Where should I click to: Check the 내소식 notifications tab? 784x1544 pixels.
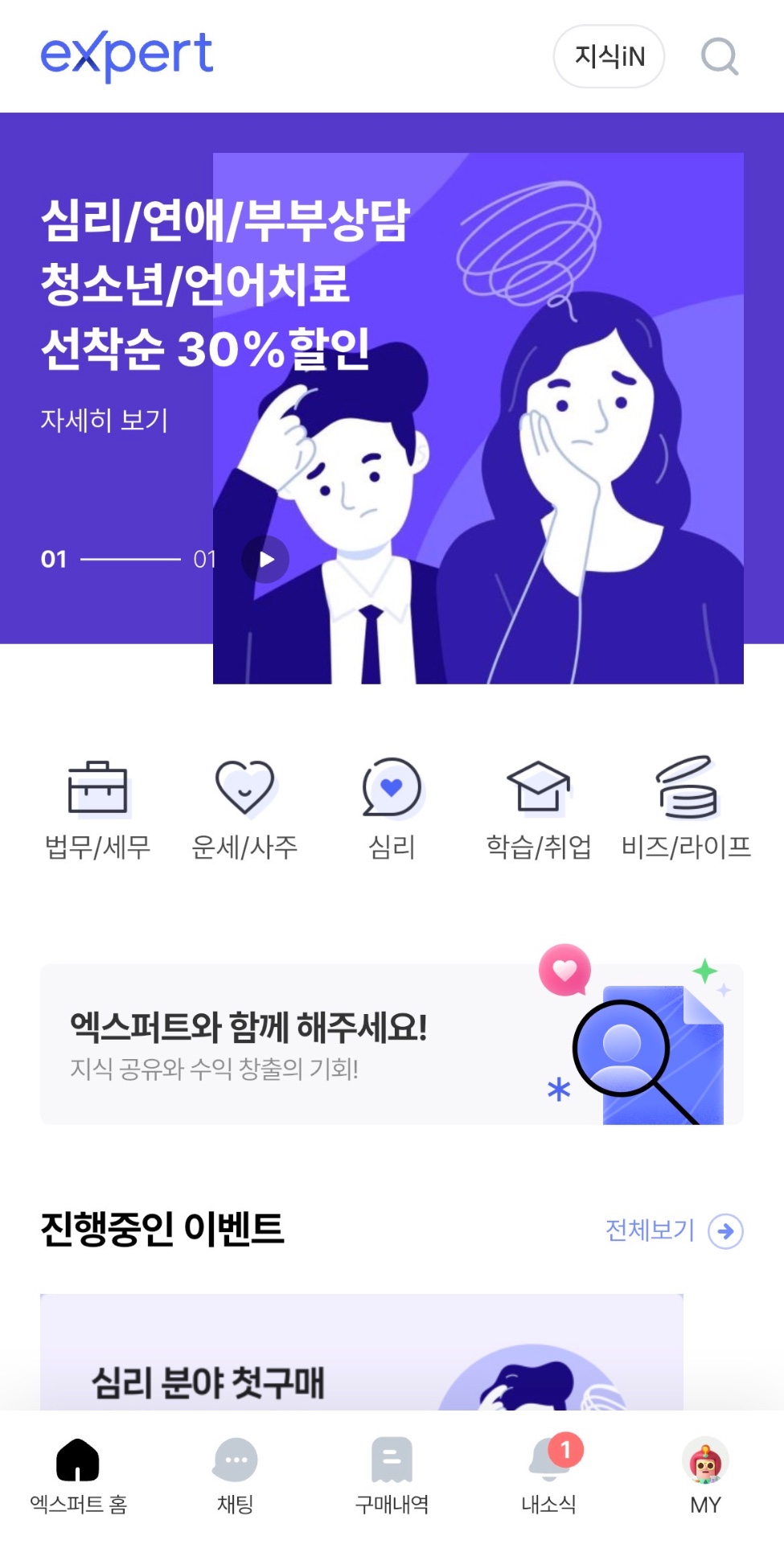point(548,1476)
